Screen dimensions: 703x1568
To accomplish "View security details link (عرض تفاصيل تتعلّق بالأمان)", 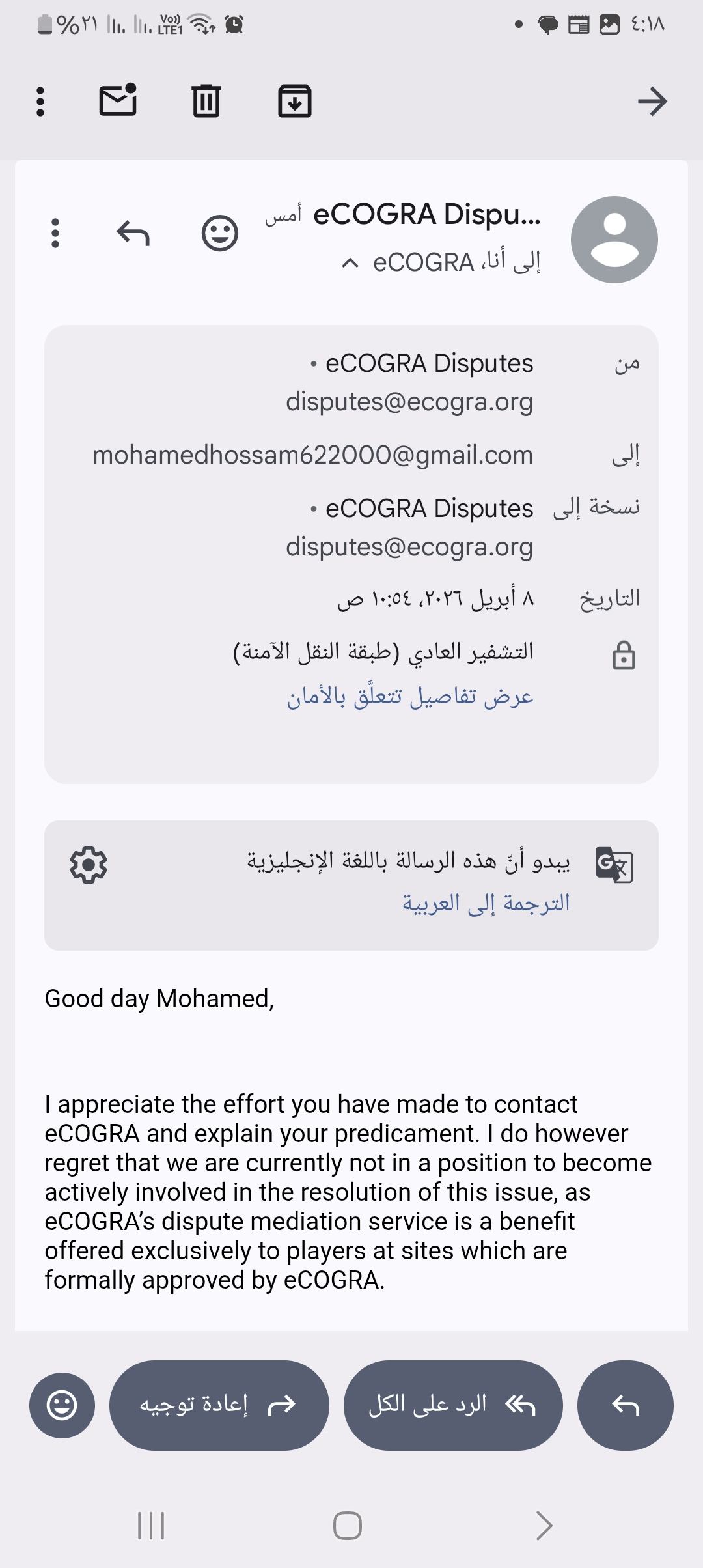I will (x=410, y=697).
